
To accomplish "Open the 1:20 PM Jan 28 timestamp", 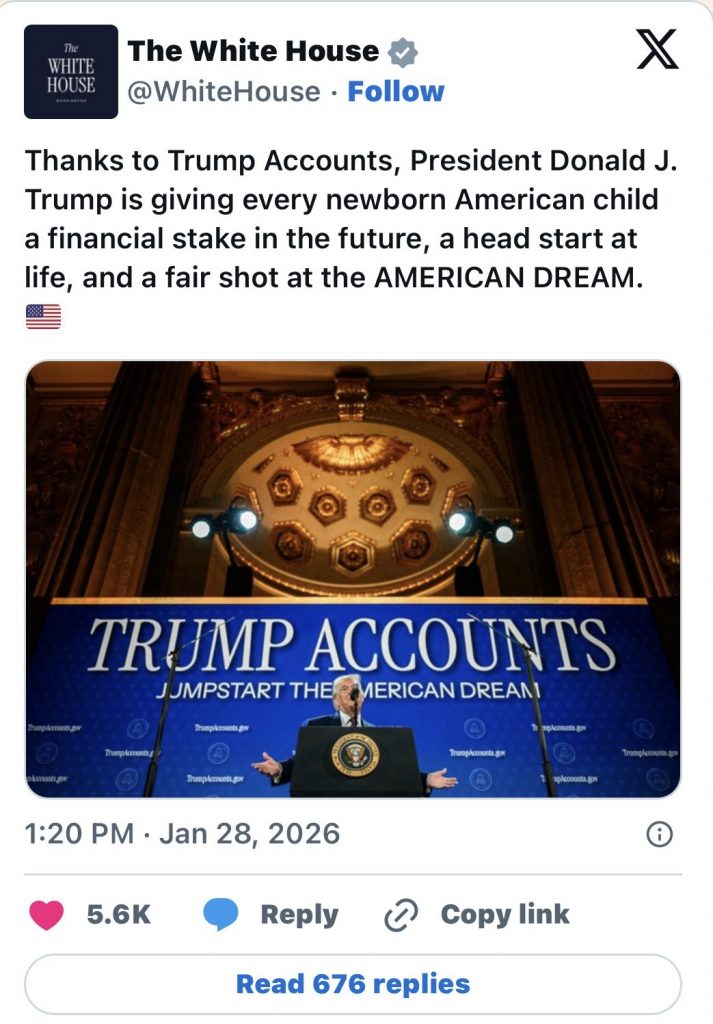I will tap(182, 833).
